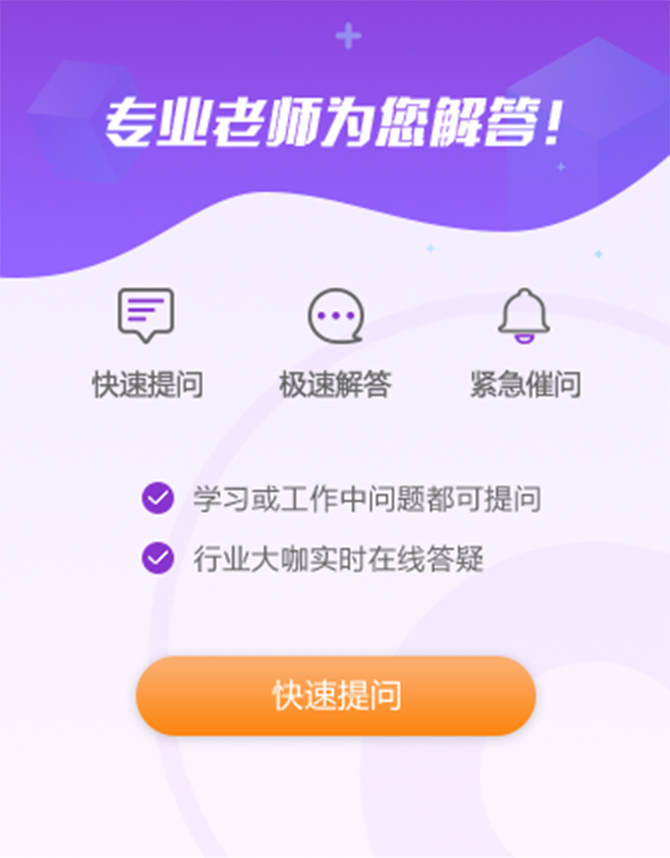Tap the orange 快速提问 button
Viewport: 670px width, 858px height.
tap(336, 696)
